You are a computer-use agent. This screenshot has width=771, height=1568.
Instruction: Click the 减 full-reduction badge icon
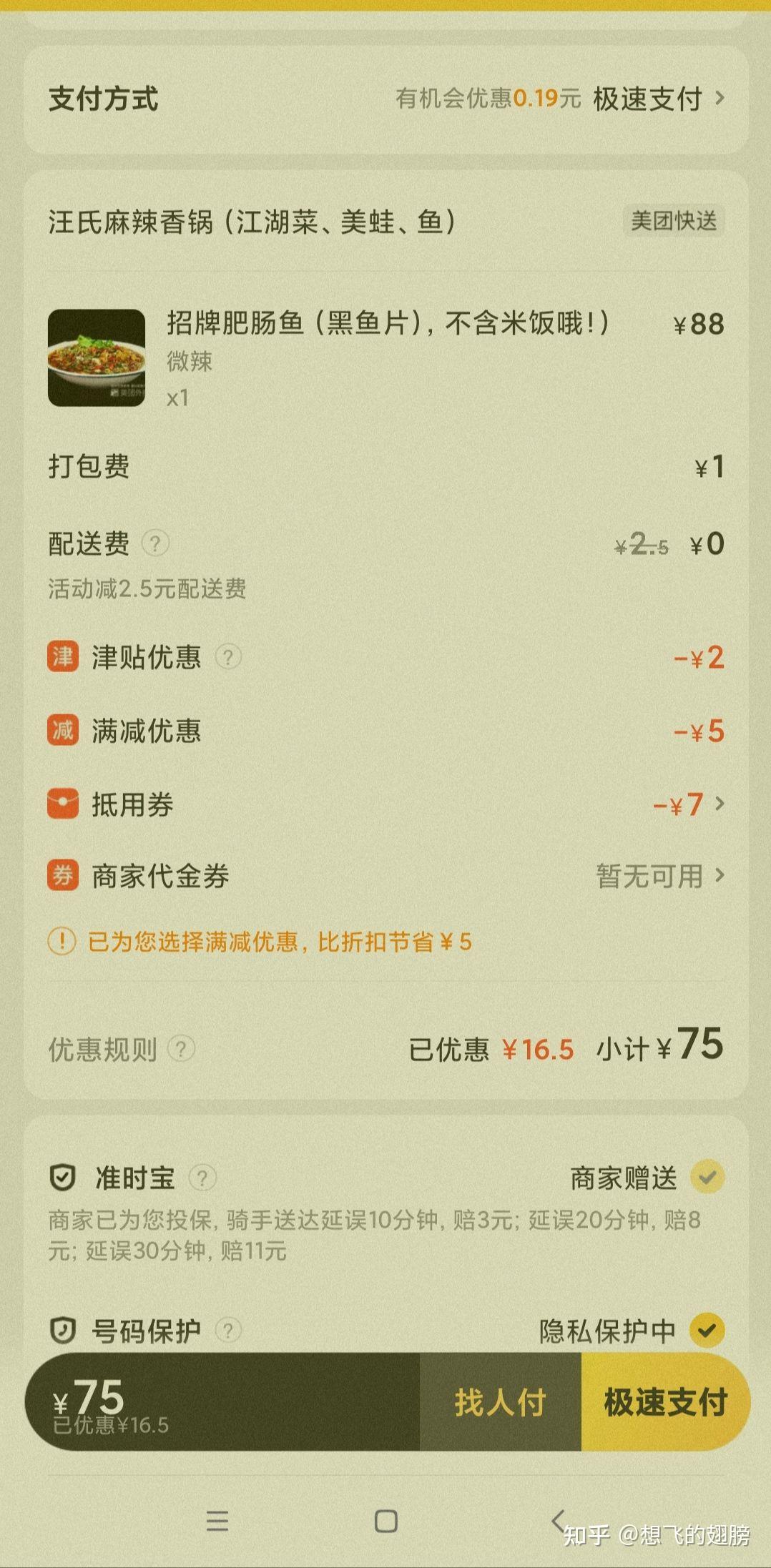click(62, 731)
